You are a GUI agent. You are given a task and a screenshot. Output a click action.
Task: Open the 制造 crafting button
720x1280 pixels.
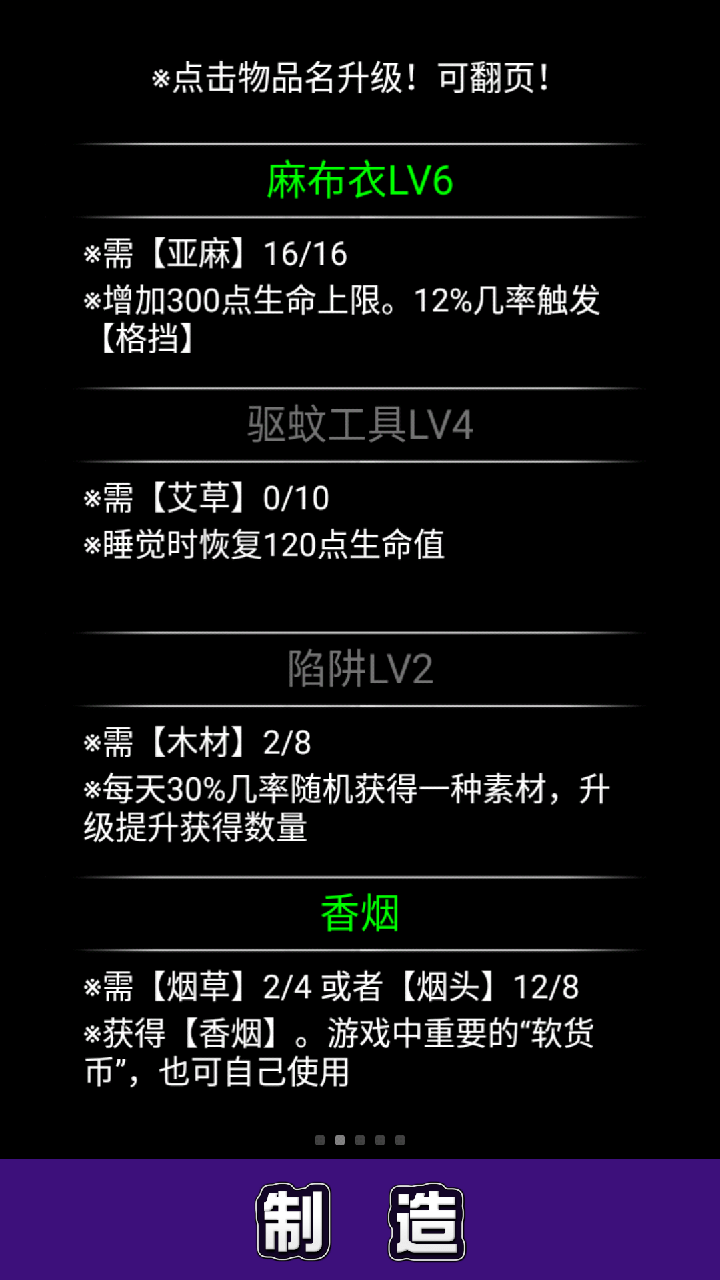pyautogui.click(x=360, y=1220)
